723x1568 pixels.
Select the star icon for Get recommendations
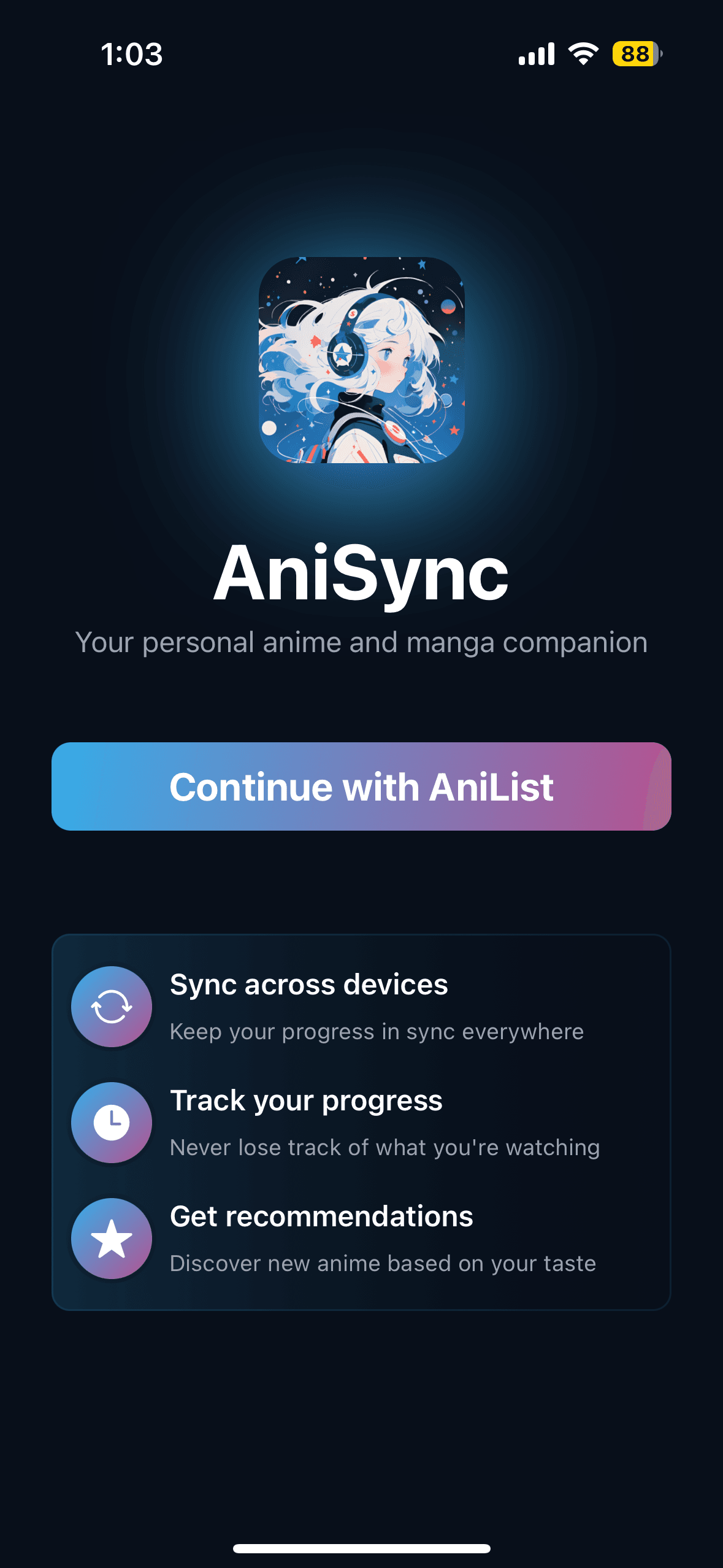tap(111, 1238)
